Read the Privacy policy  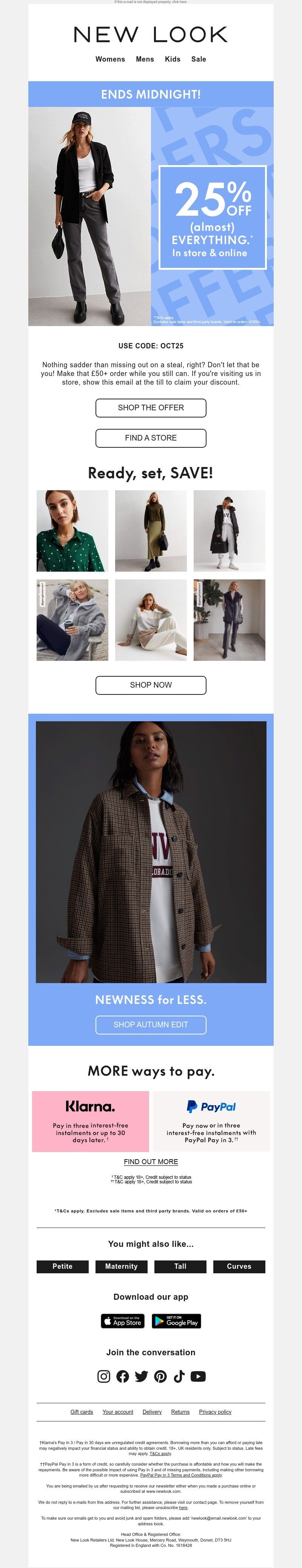(x=215, y=1412)
